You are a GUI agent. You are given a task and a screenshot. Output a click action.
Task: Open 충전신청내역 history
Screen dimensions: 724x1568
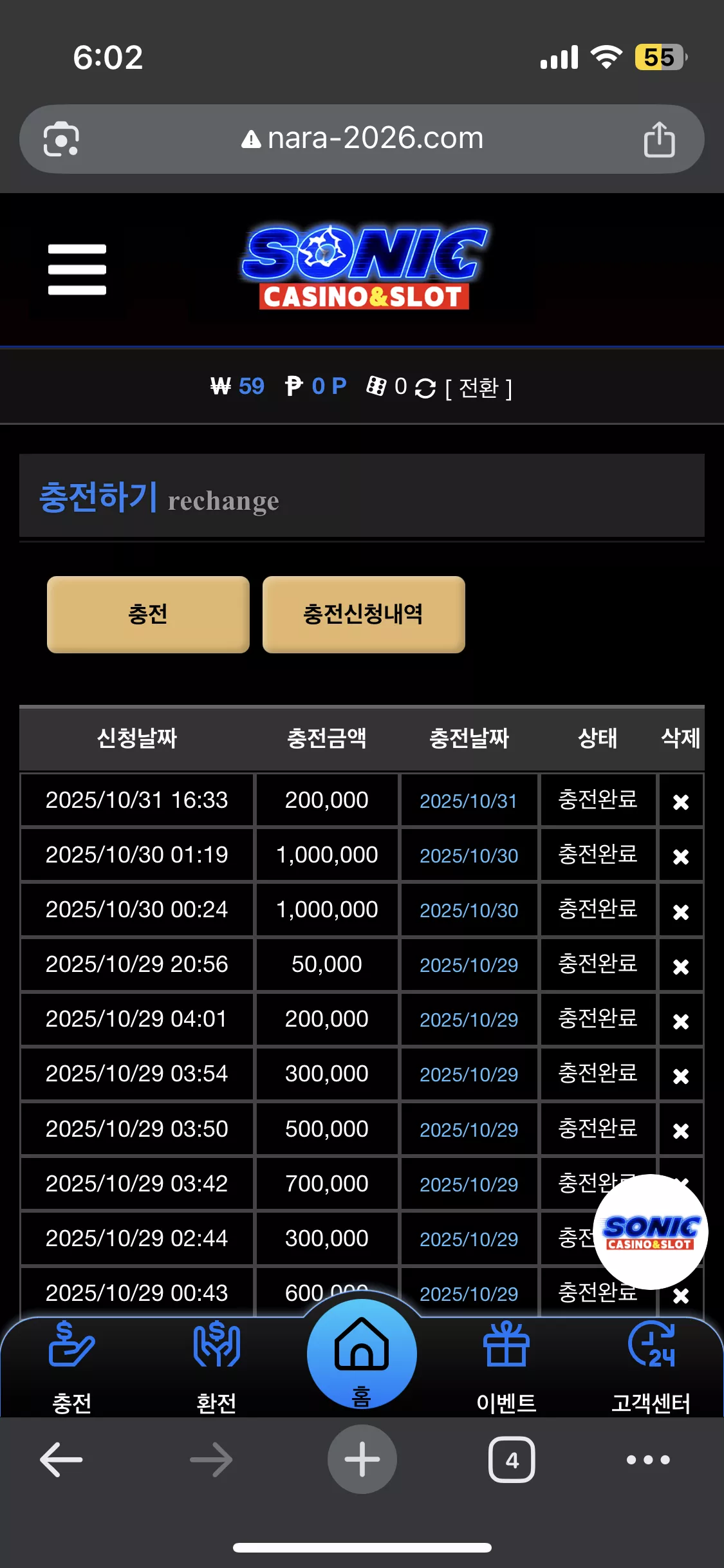pyautogui.click(x=364, y=614)
